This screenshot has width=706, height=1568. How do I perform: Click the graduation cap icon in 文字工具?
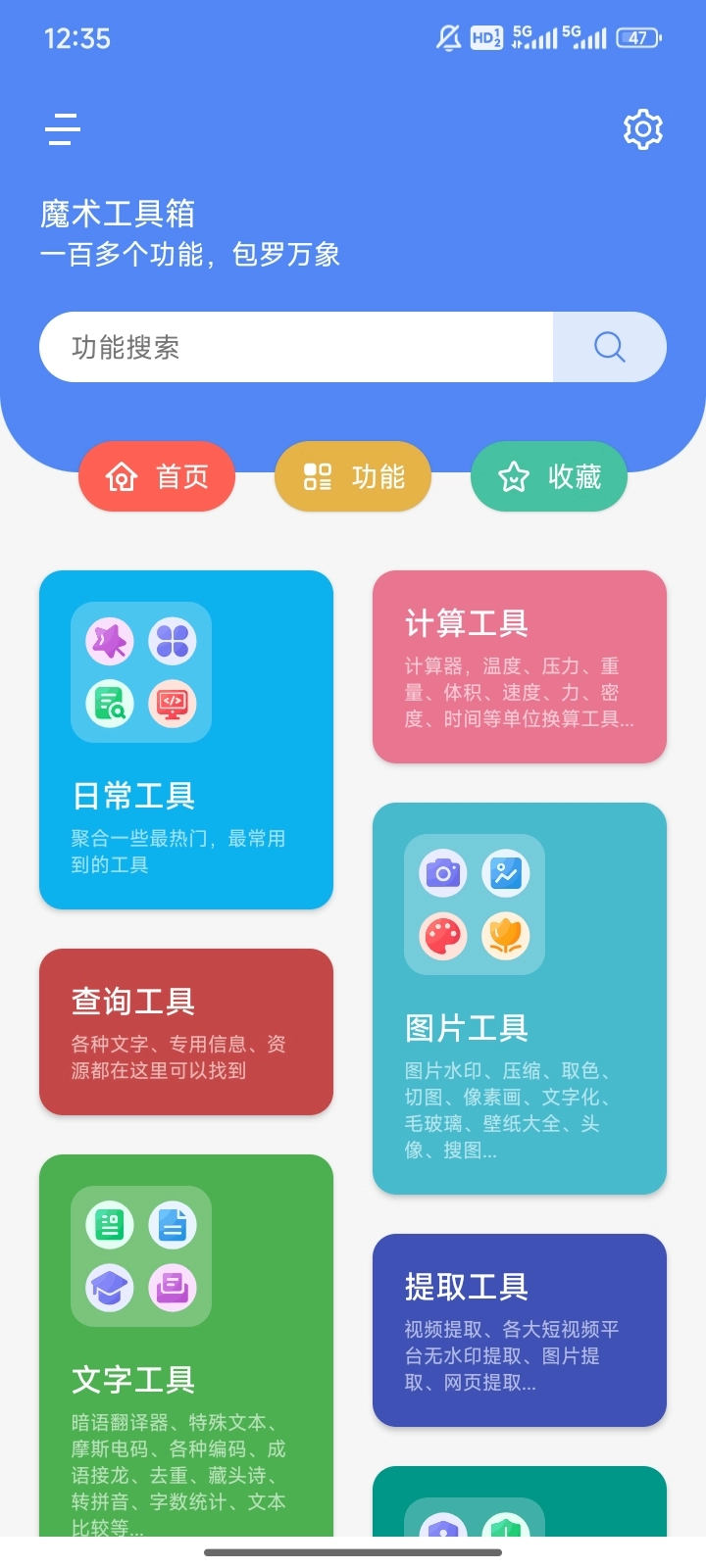[109, 1289]
